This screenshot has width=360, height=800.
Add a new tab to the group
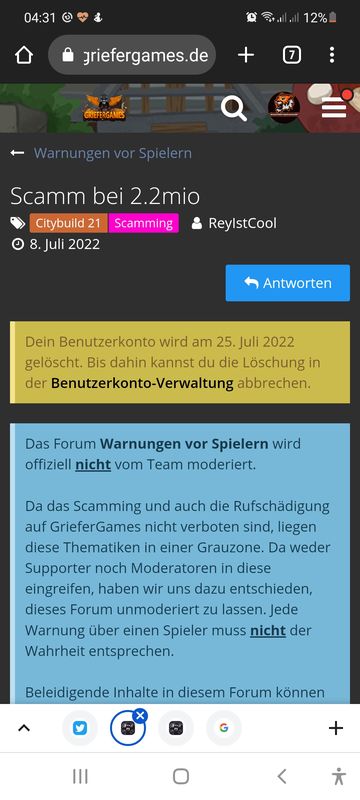336,728
